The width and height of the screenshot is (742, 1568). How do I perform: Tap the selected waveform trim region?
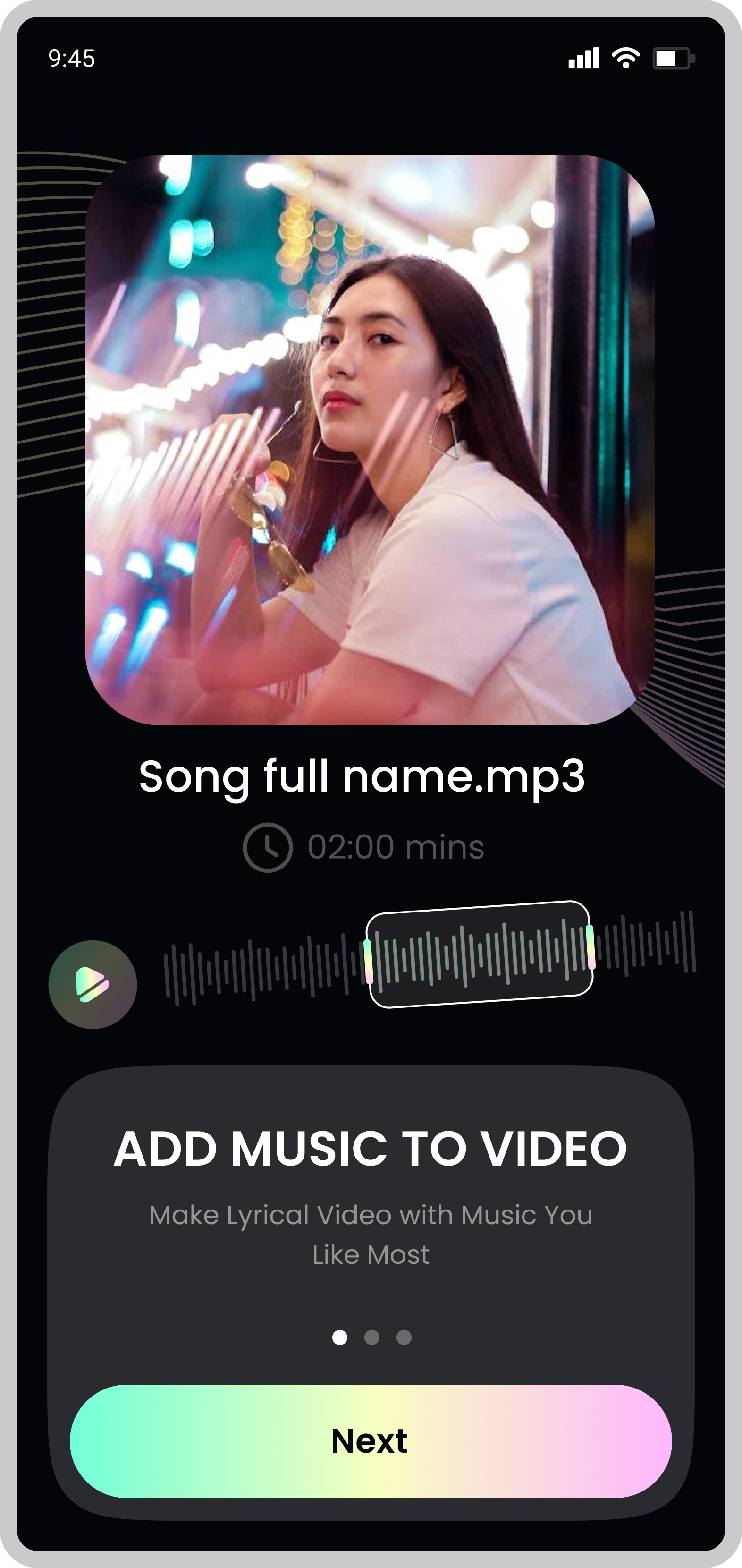click(479, 954)
